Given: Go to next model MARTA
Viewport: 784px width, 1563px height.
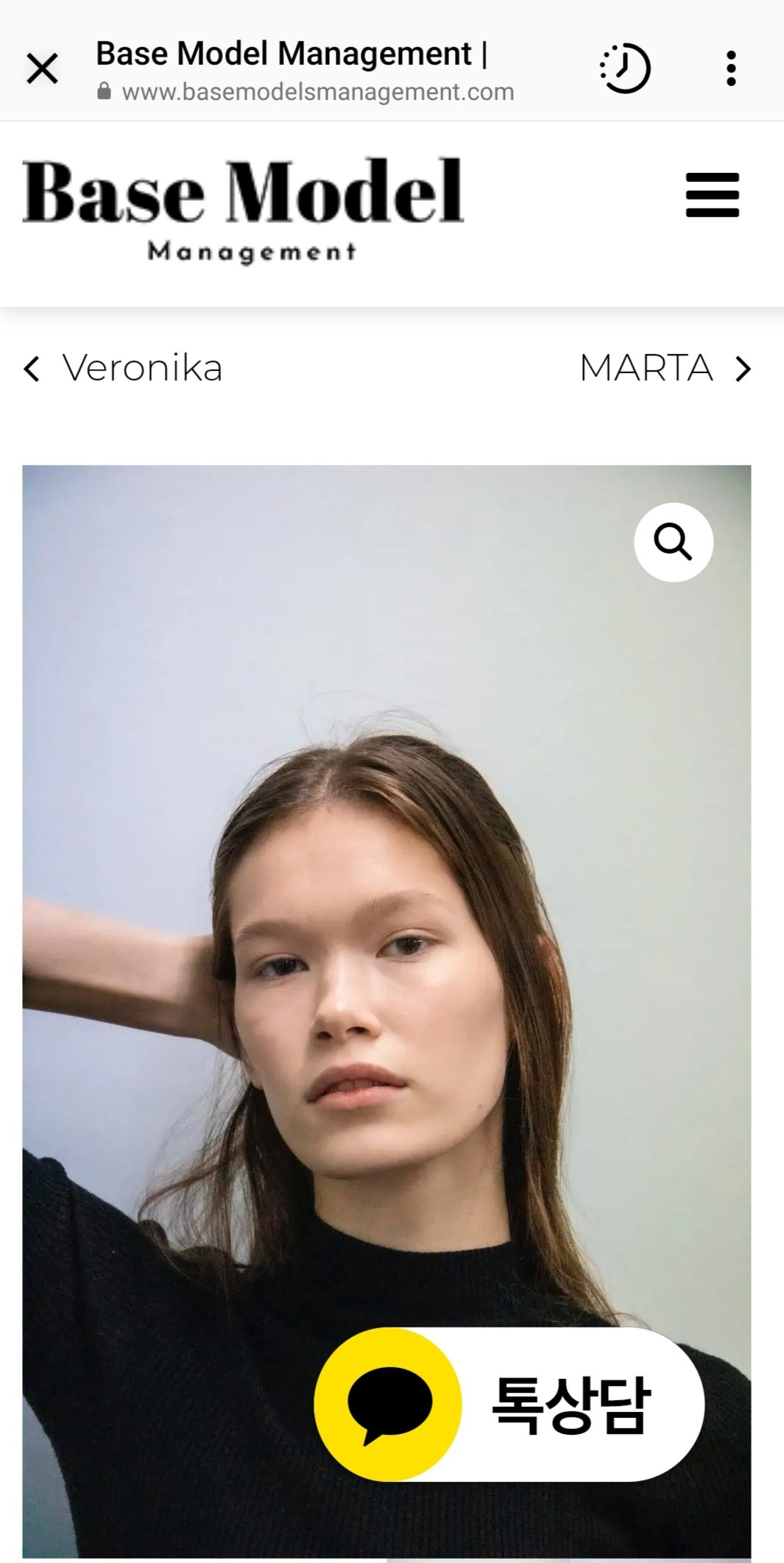Looking at the screenshot, I should (x=665, y=367).
